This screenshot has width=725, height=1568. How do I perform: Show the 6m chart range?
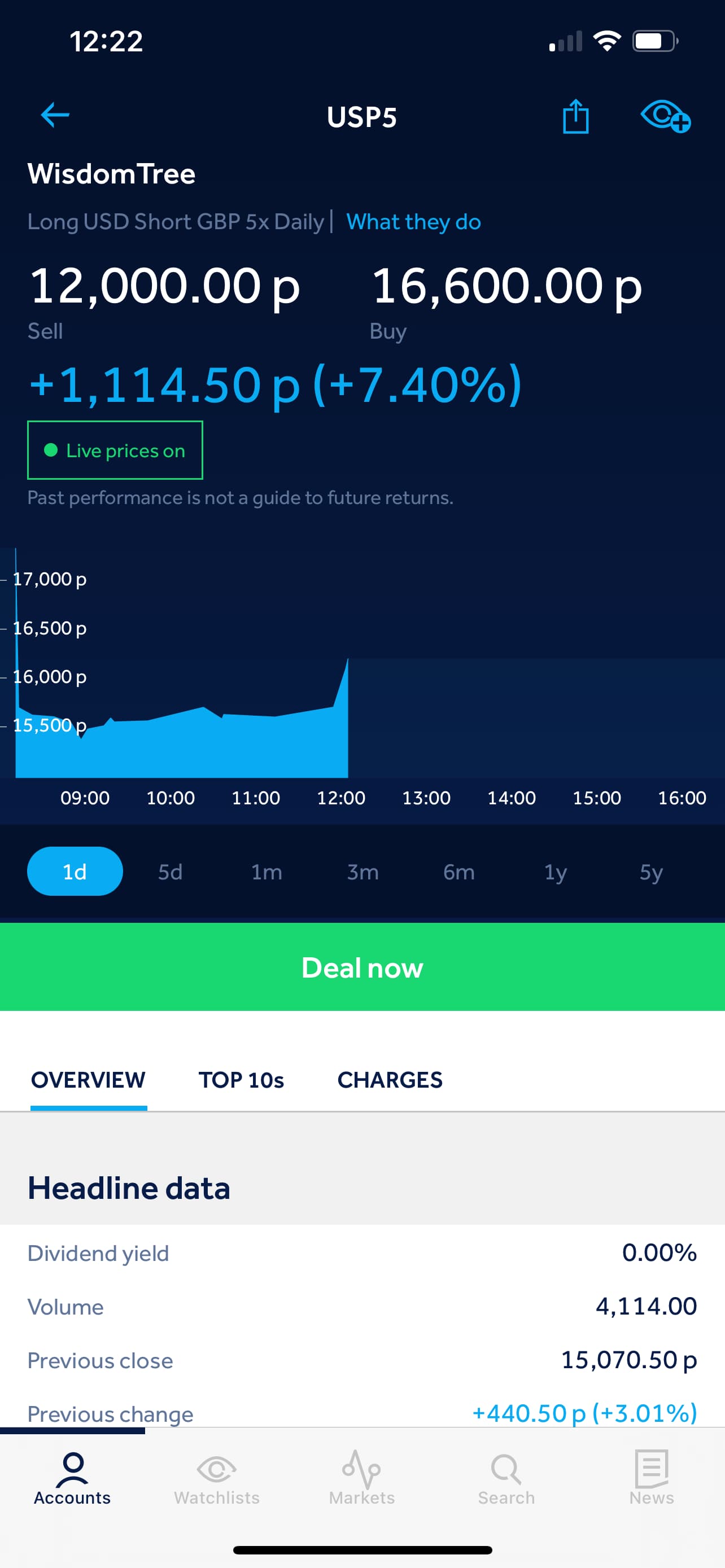(459, 871)
